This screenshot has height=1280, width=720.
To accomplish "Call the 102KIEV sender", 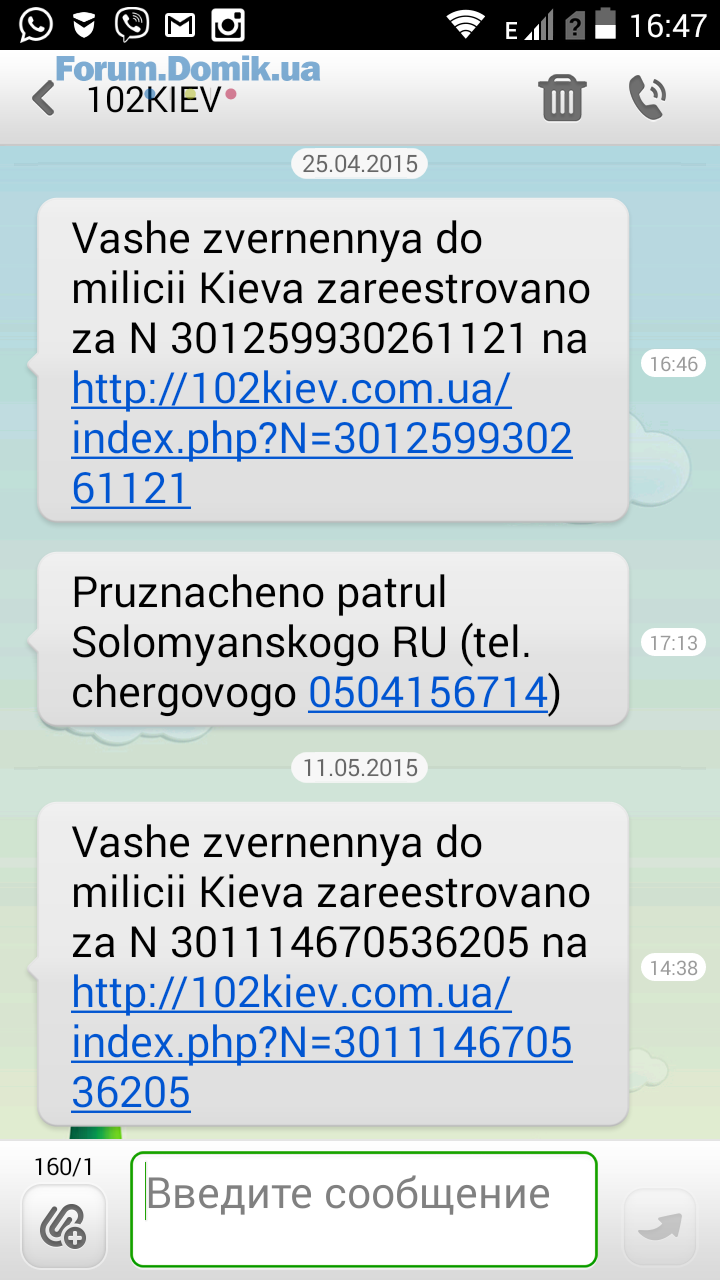I will click(x=647, y=98).
